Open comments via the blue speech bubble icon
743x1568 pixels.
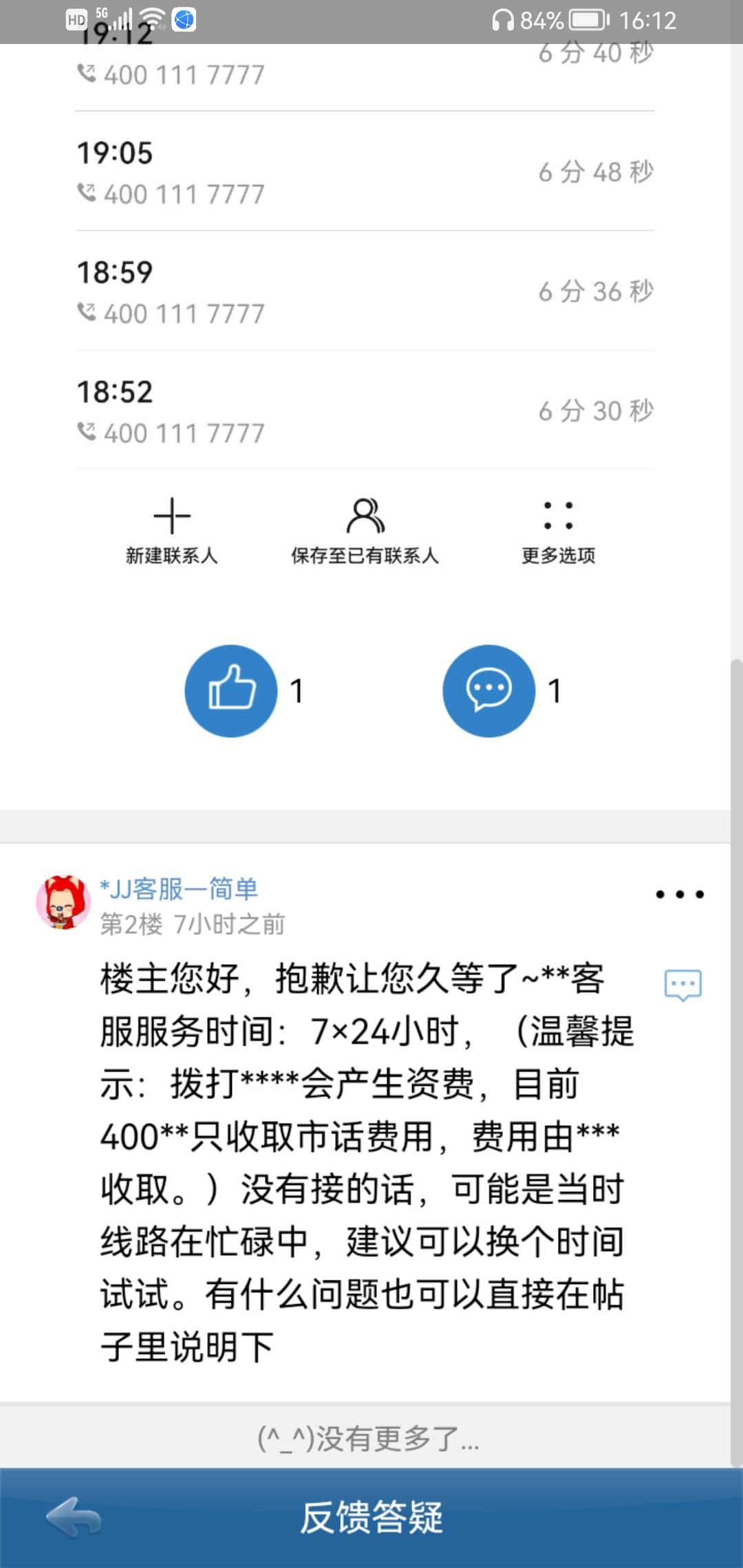click(x=488, y=692)
